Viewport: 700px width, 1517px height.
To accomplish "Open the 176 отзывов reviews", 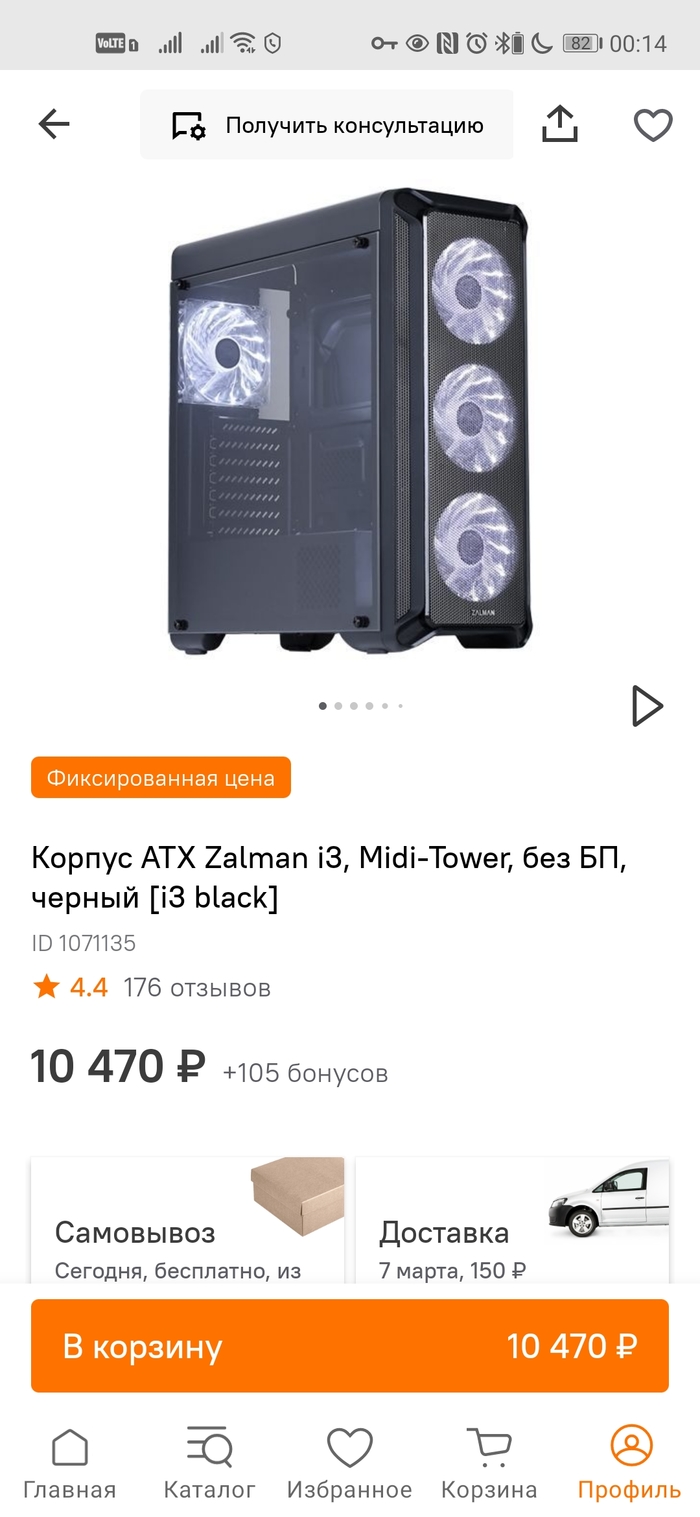I will (197, 988).
